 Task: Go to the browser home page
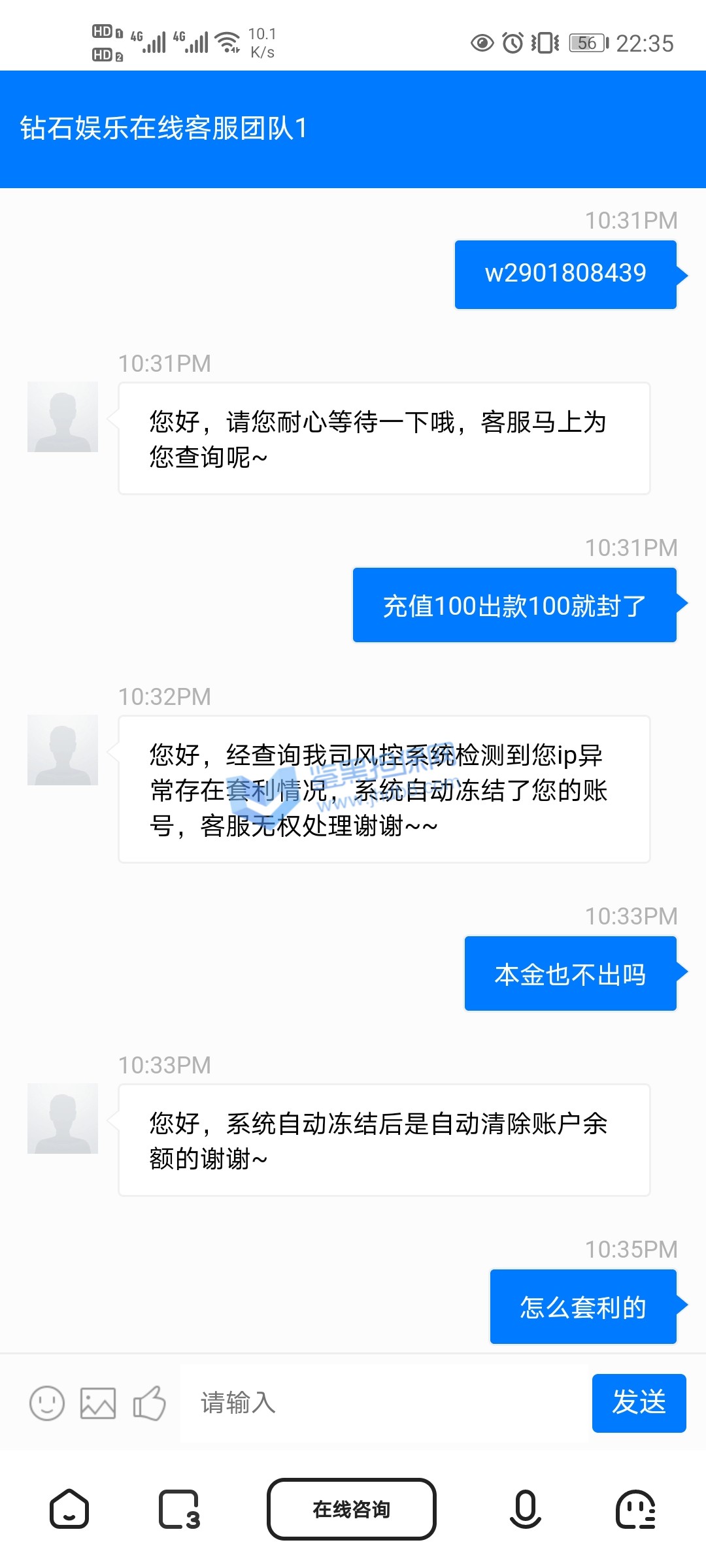coord(69,1509)
